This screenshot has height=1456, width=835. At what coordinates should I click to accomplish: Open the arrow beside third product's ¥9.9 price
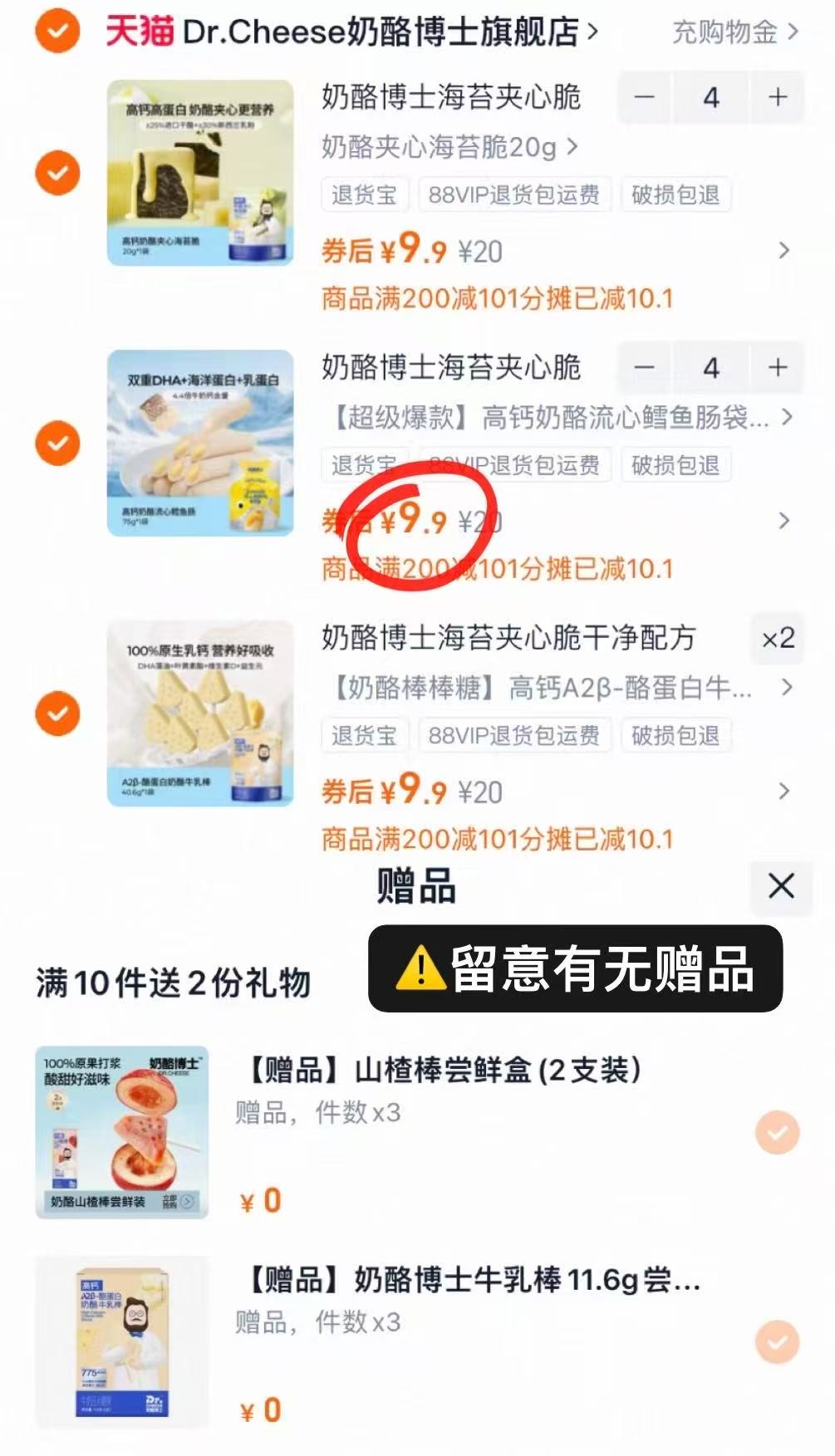[x=782, y=791]
